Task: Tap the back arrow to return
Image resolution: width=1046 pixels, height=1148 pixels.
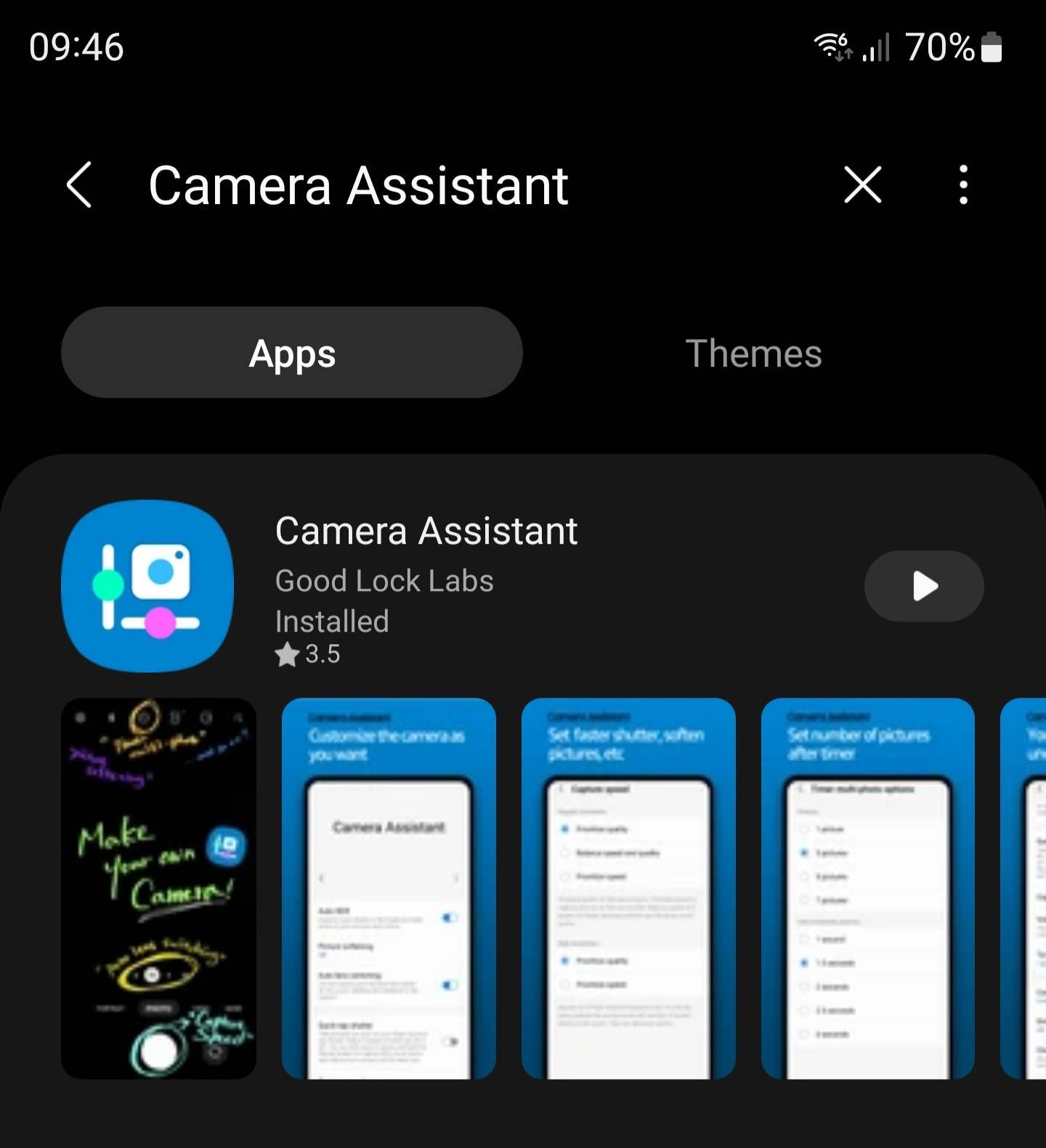Action: pos(80,186)
